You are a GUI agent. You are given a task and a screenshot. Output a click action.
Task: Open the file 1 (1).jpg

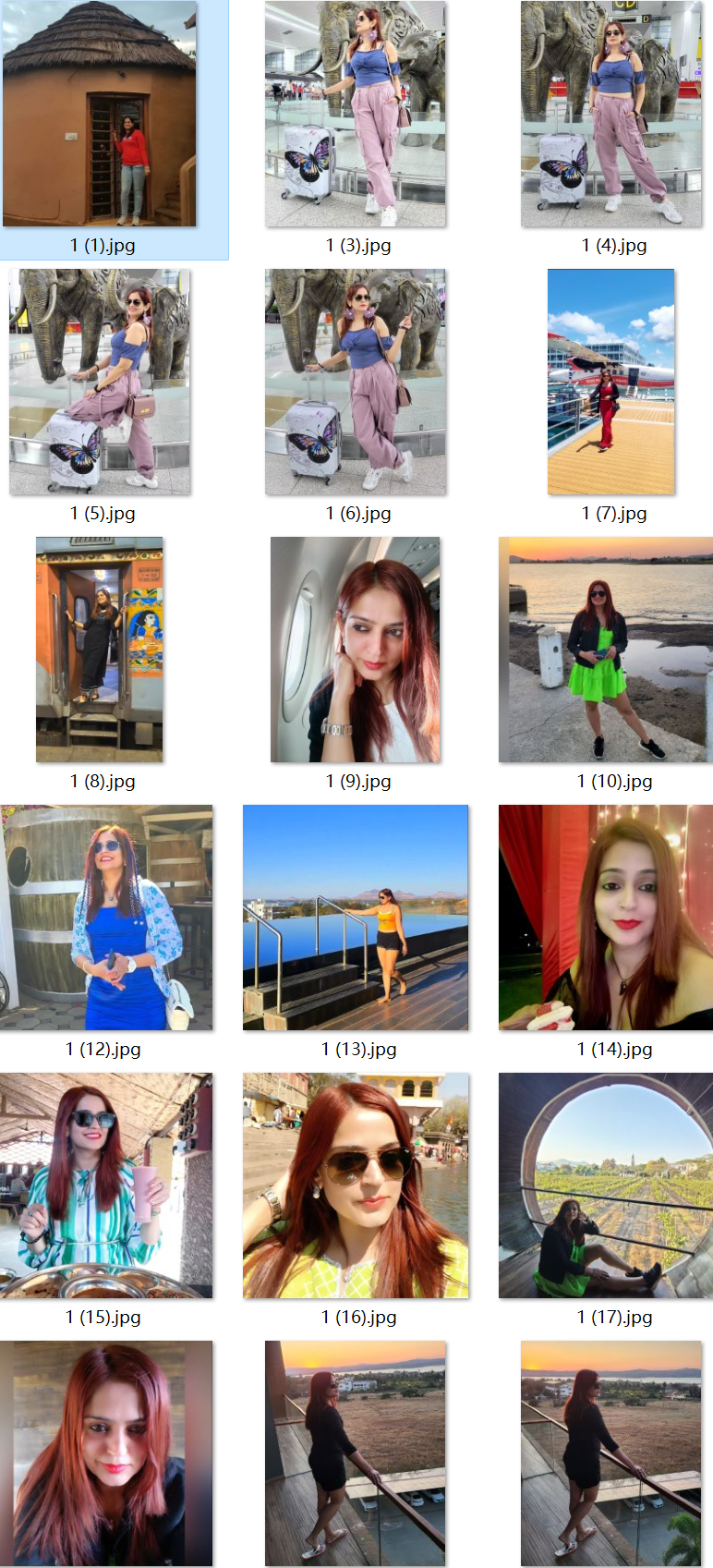[100, 114]
